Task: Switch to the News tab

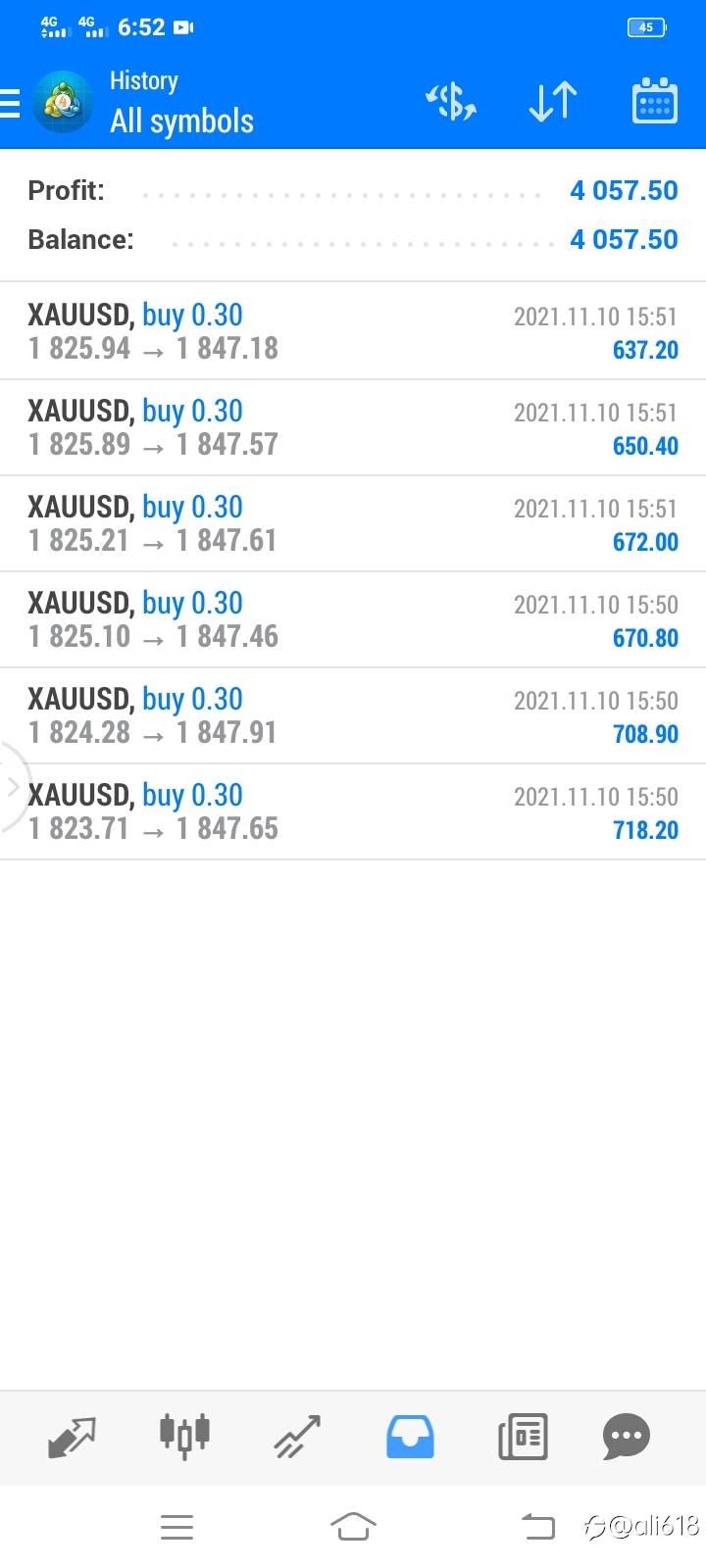Action: click(523, 1437)
